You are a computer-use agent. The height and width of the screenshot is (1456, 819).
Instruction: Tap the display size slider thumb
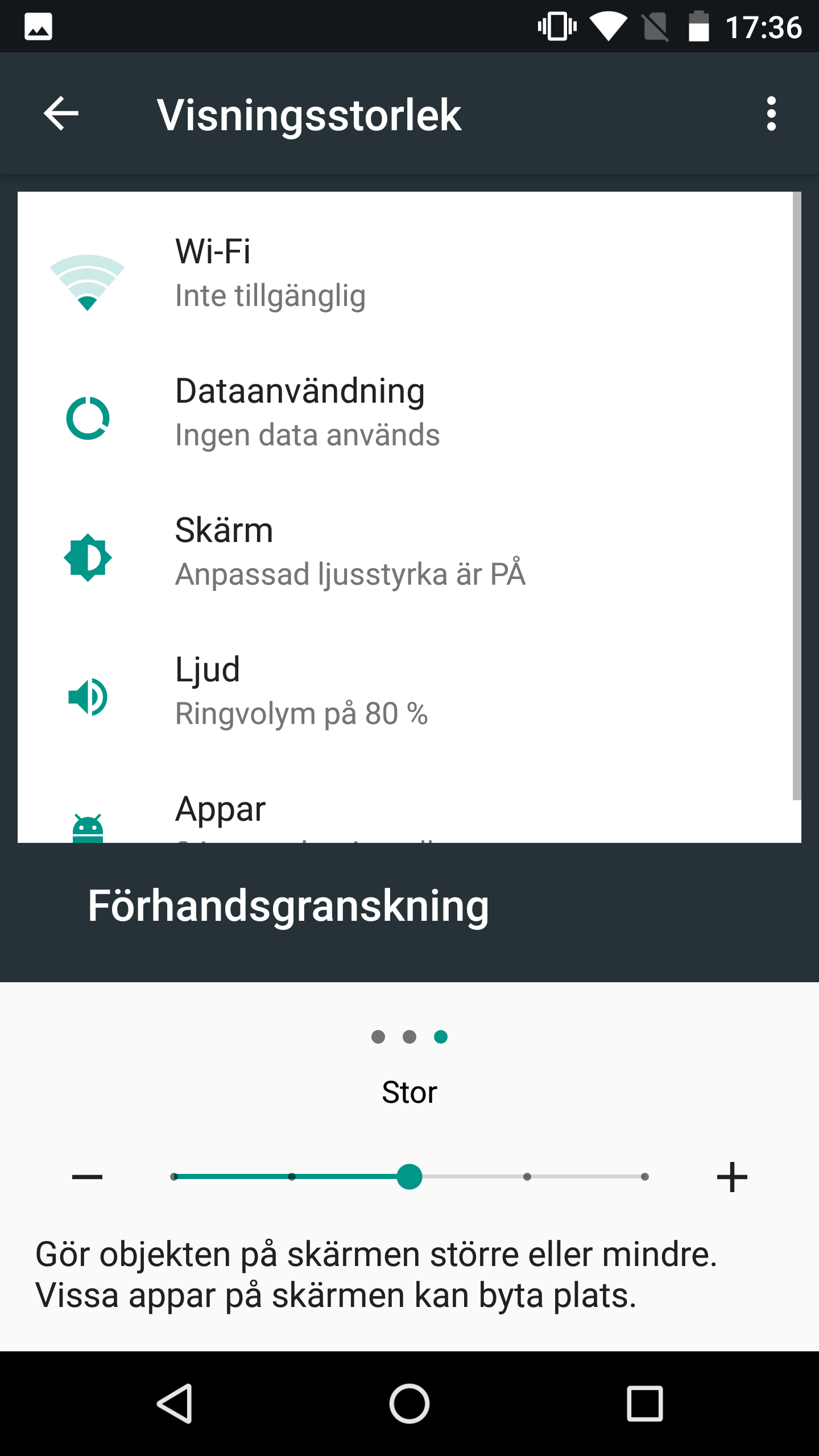click(x=409, y=1177)
